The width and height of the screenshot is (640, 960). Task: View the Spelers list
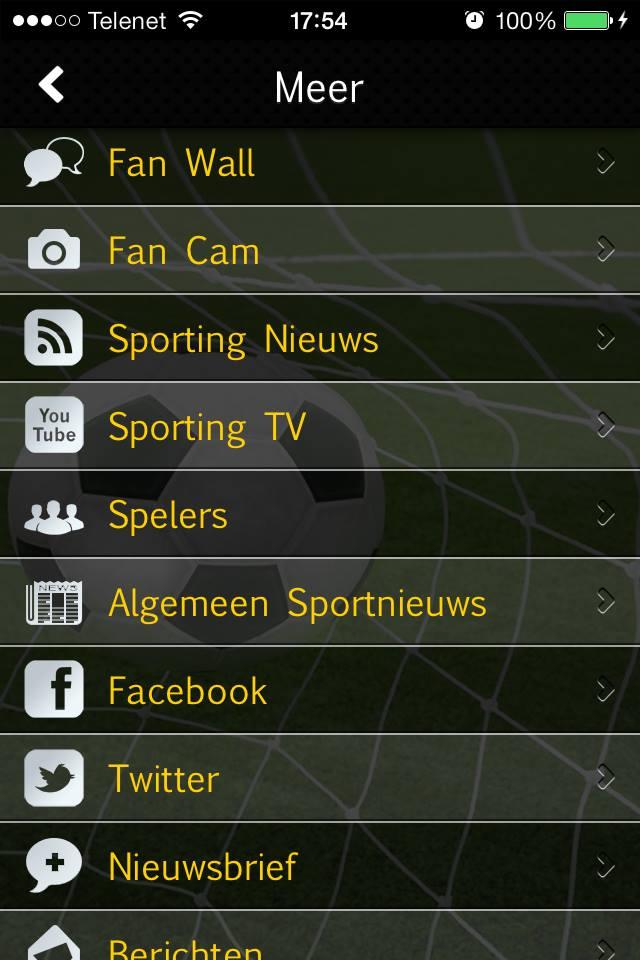(x=320, y=514)
